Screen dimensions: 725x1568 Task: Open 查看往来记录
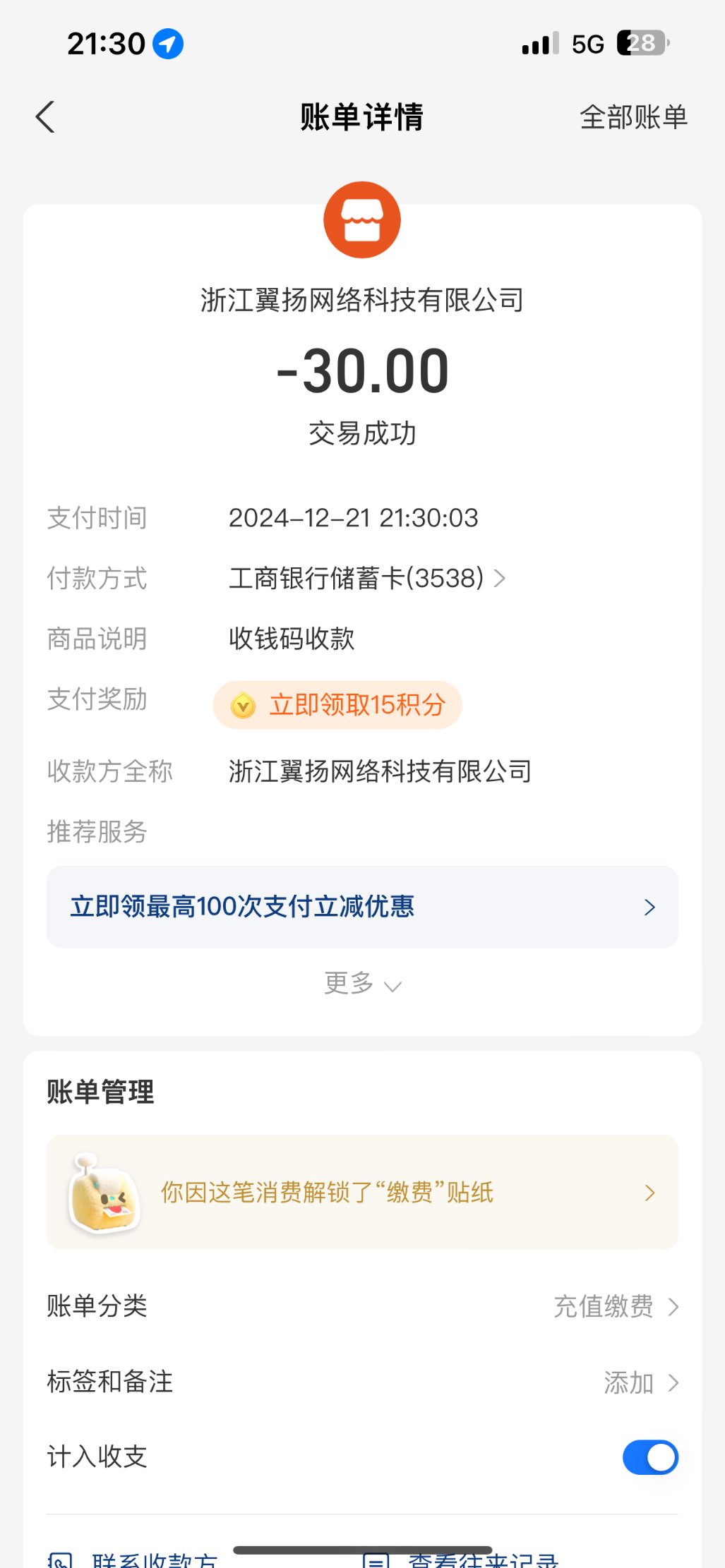466,1558
